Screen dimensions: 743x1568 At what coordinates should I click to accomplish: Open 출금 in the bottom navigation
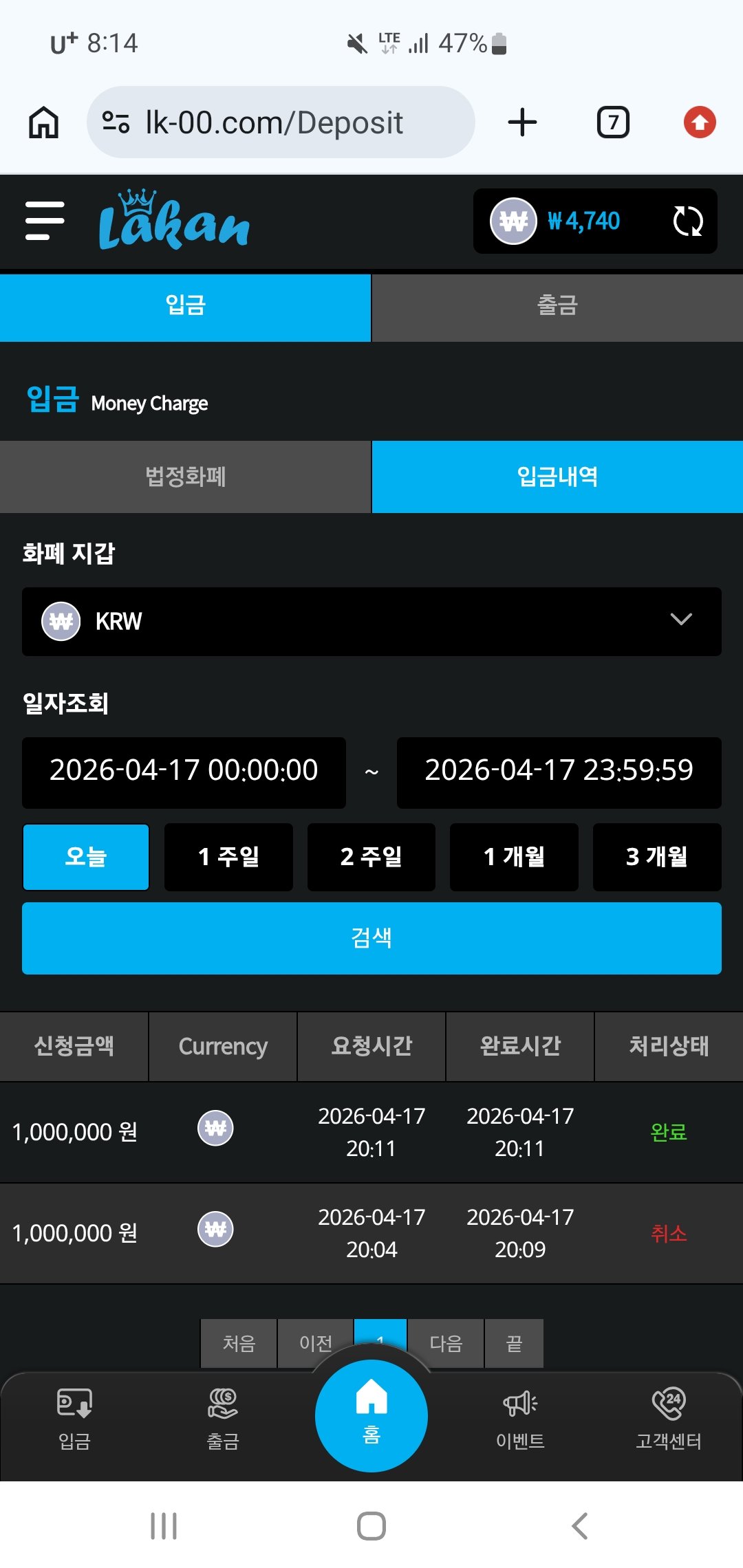pyautogui.click(x=223, y=1419)
